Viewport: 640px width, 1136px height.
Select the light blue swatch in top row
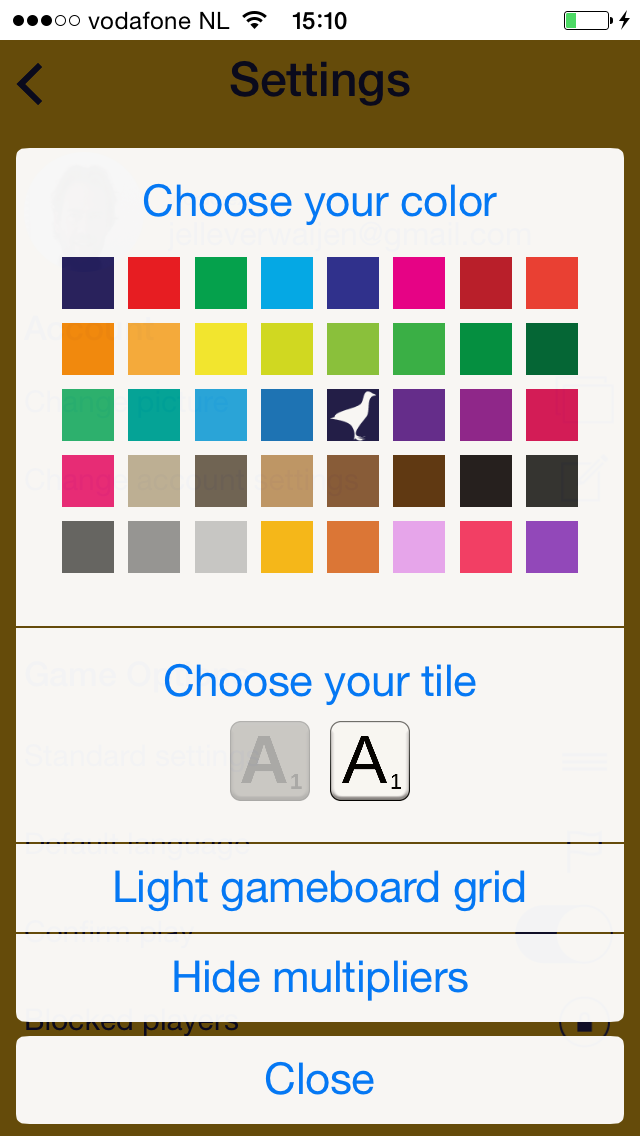click(287, 283)
